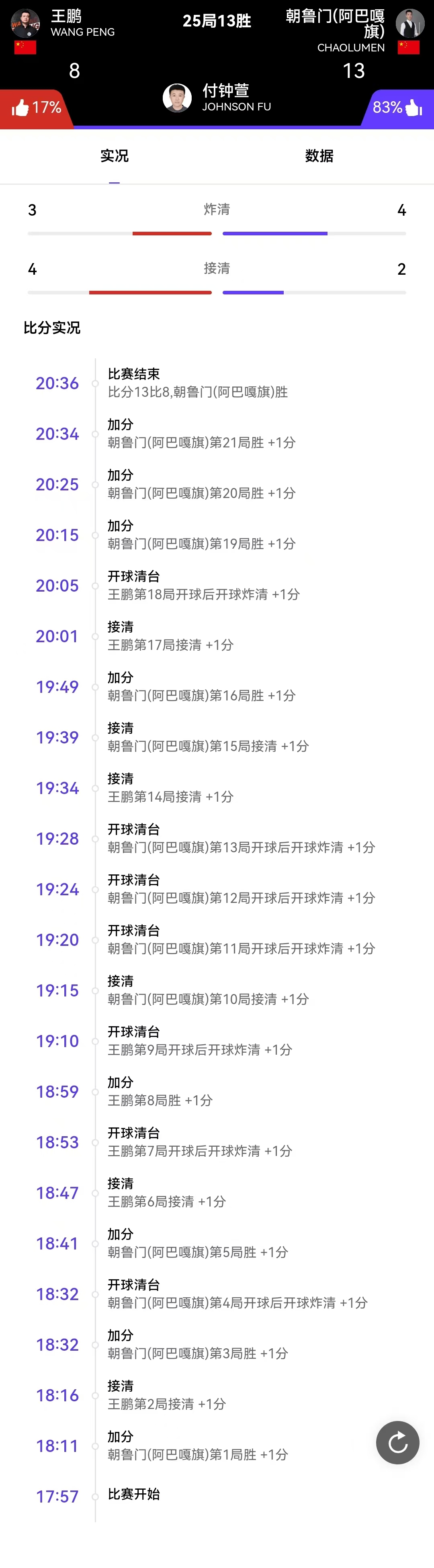Switch to the 数据 tab

point(319,156)
